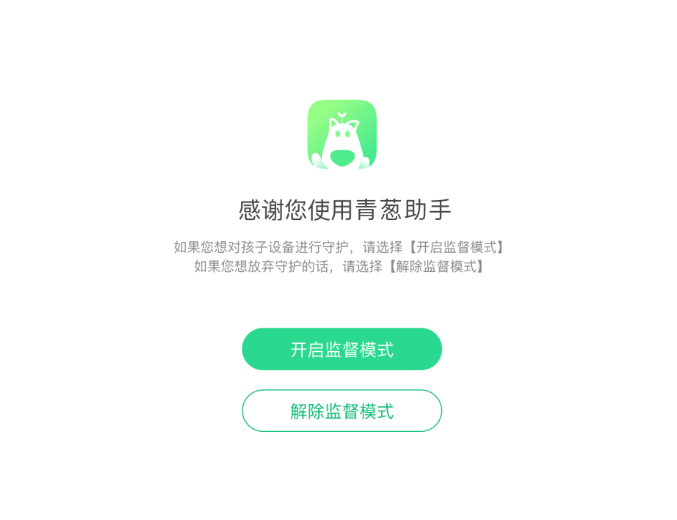Select the 解除监督模式 button
677x520 pixels.
[x=341, y=411]
